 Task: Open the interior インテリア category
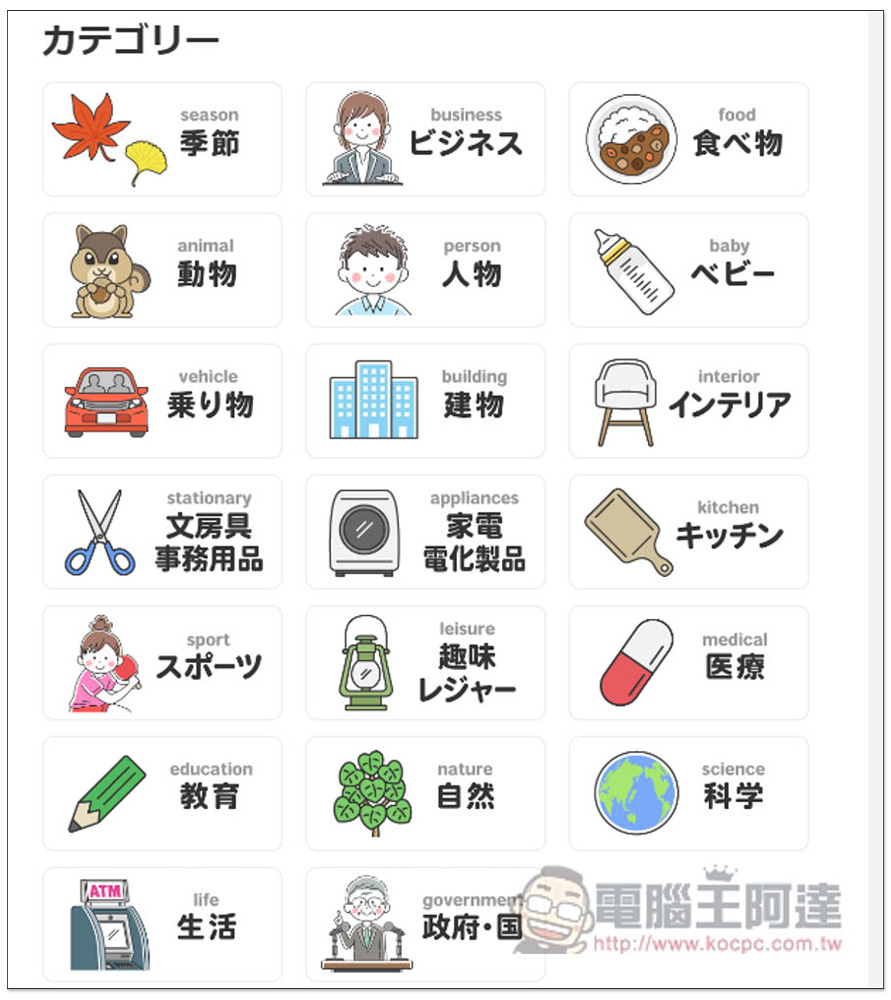pos(688,401)
